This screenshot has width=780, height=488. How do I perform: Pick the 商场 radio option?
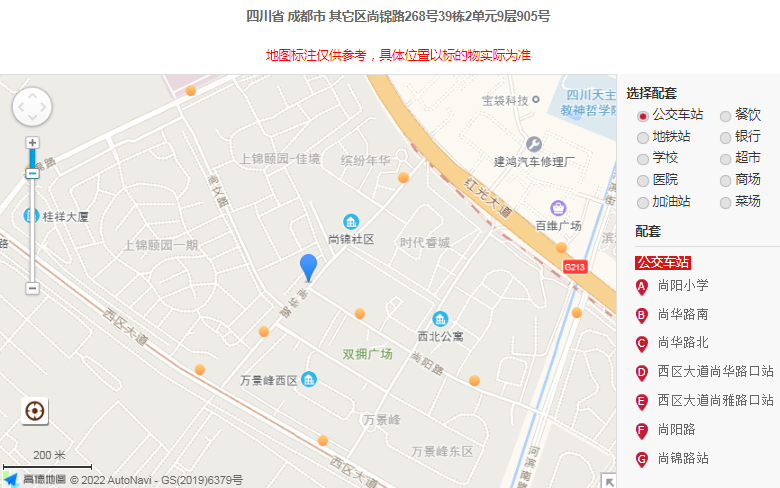click(725, 181)
